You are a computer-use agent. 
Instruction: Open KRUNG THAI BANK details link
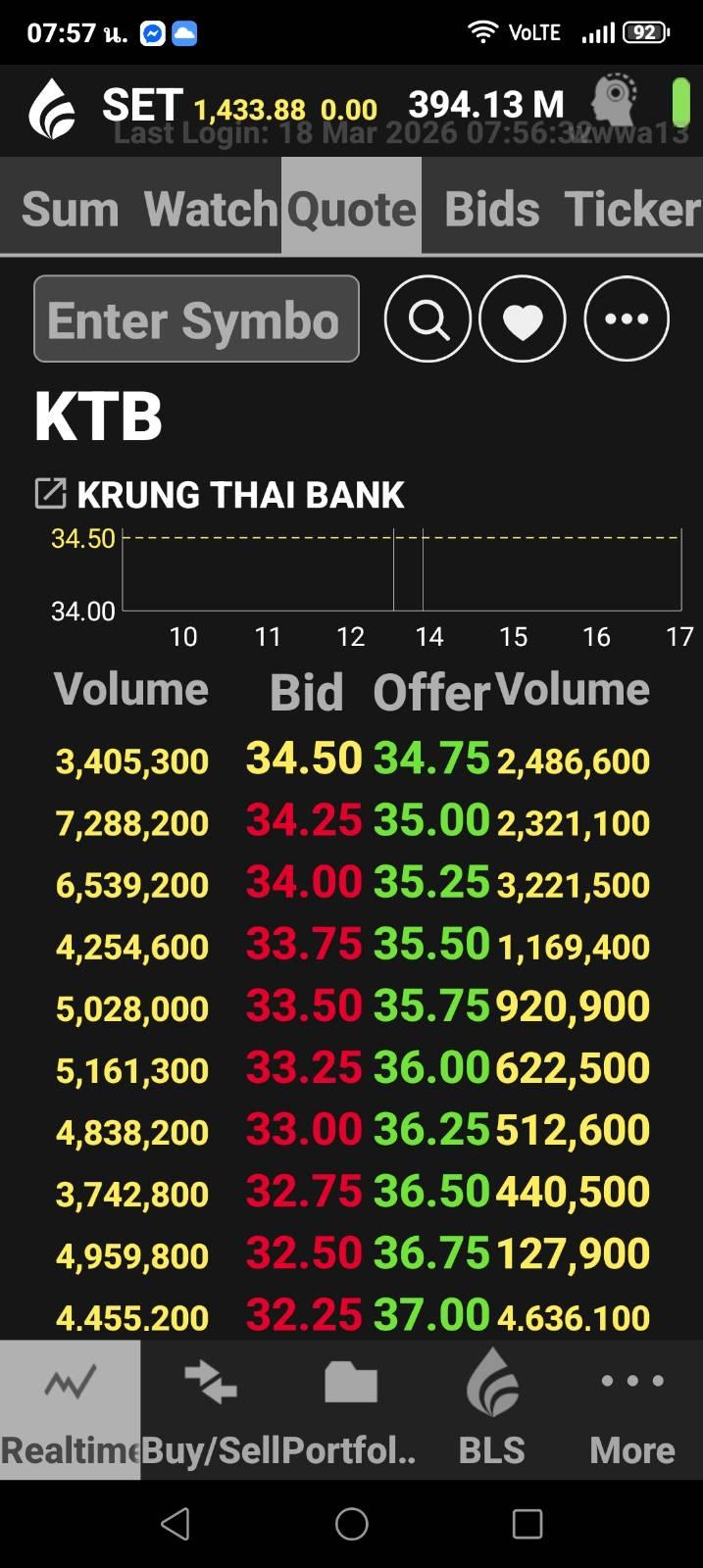click(50, 494)
